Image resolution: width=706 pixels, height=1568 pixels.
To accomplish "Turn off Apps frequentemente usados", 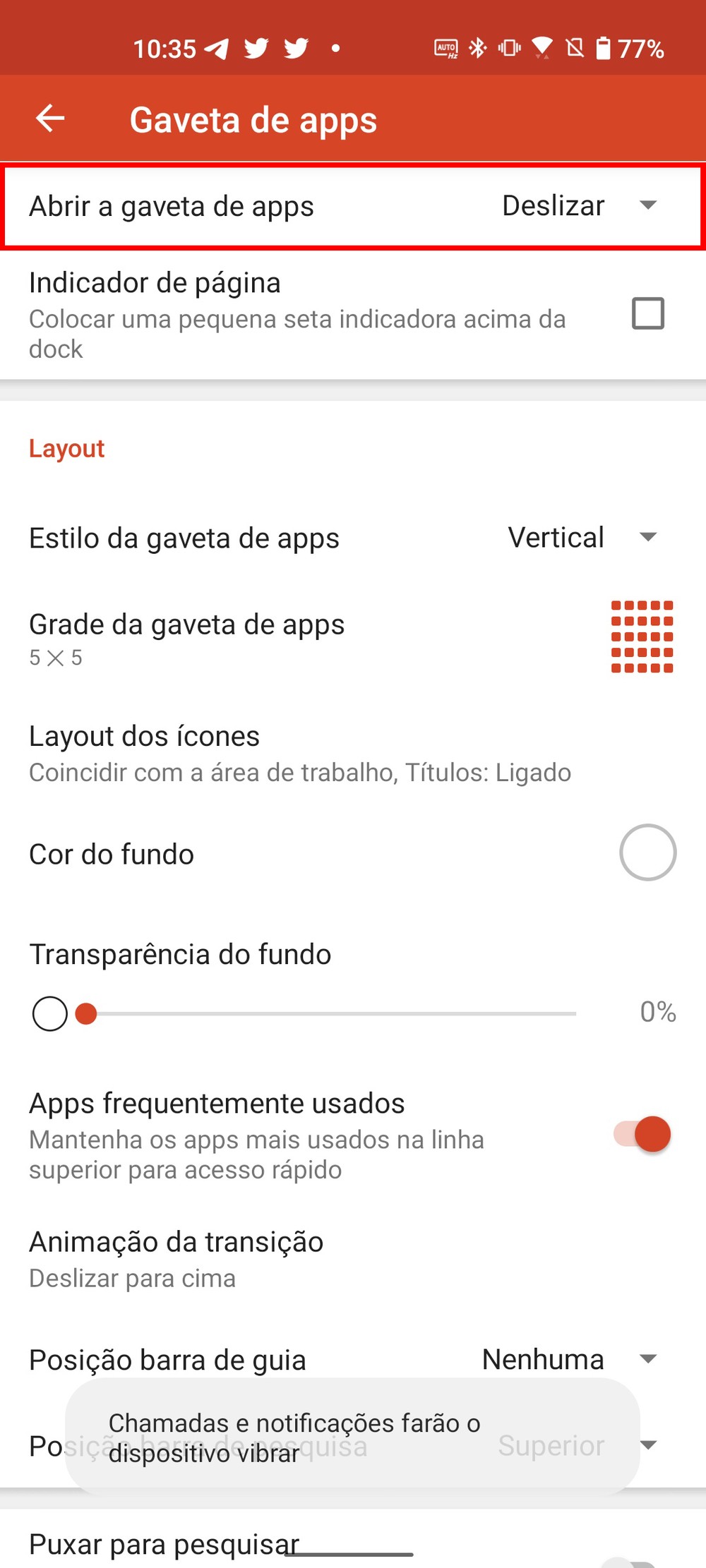I will (x=642, y=1134).
